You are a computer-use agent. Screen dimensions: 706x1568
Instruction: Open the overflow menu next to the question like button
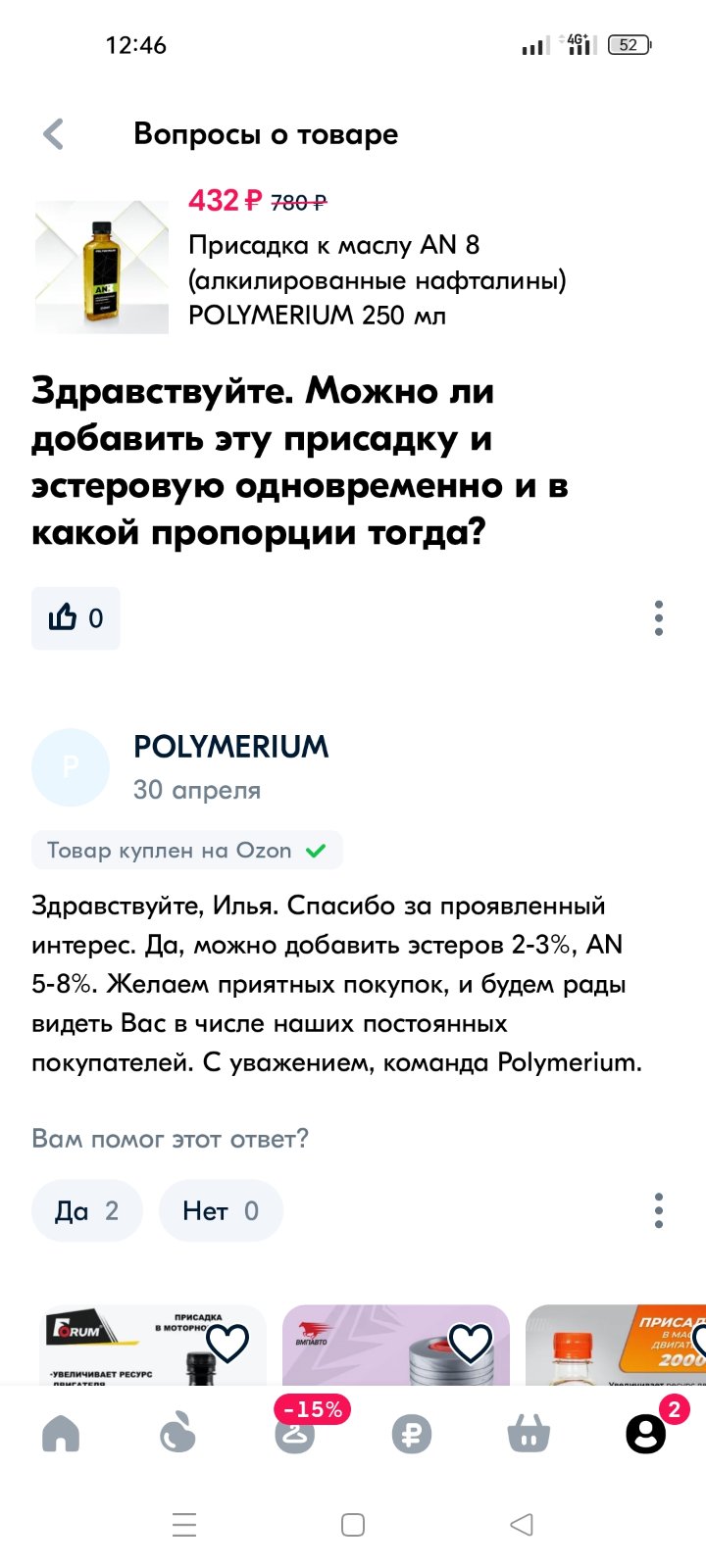(659, 618)
